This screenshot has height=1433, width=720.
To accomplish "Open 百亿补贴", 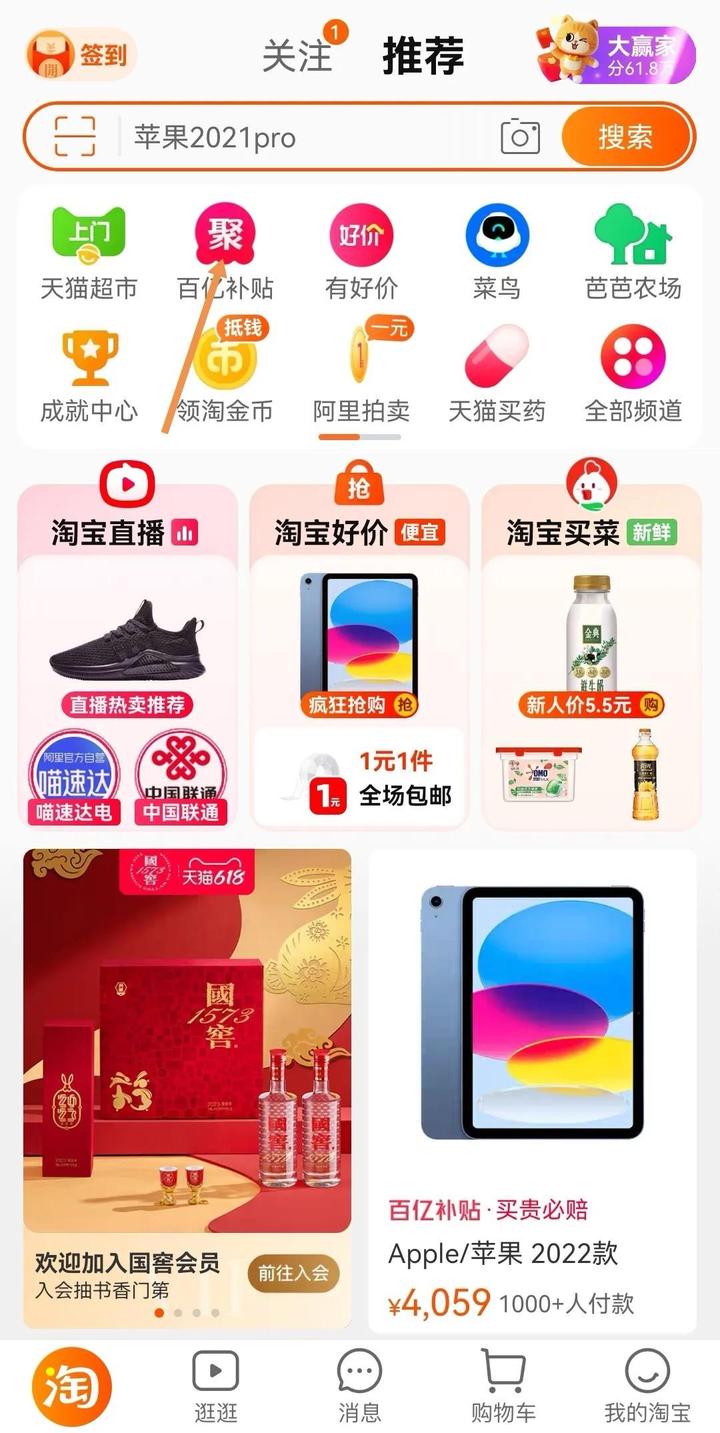I will click(225, 252).
